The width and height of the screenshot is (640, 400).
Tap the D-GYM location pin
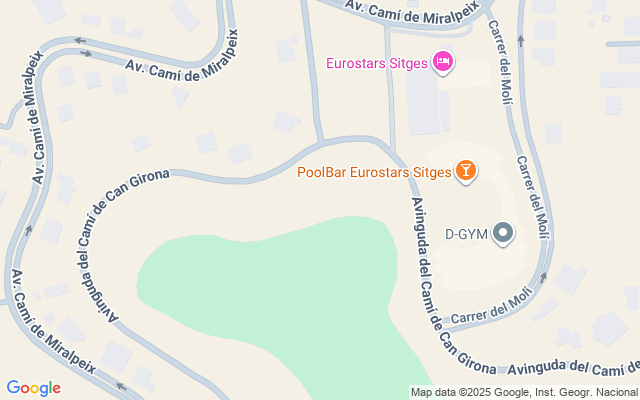pos(503,235)
